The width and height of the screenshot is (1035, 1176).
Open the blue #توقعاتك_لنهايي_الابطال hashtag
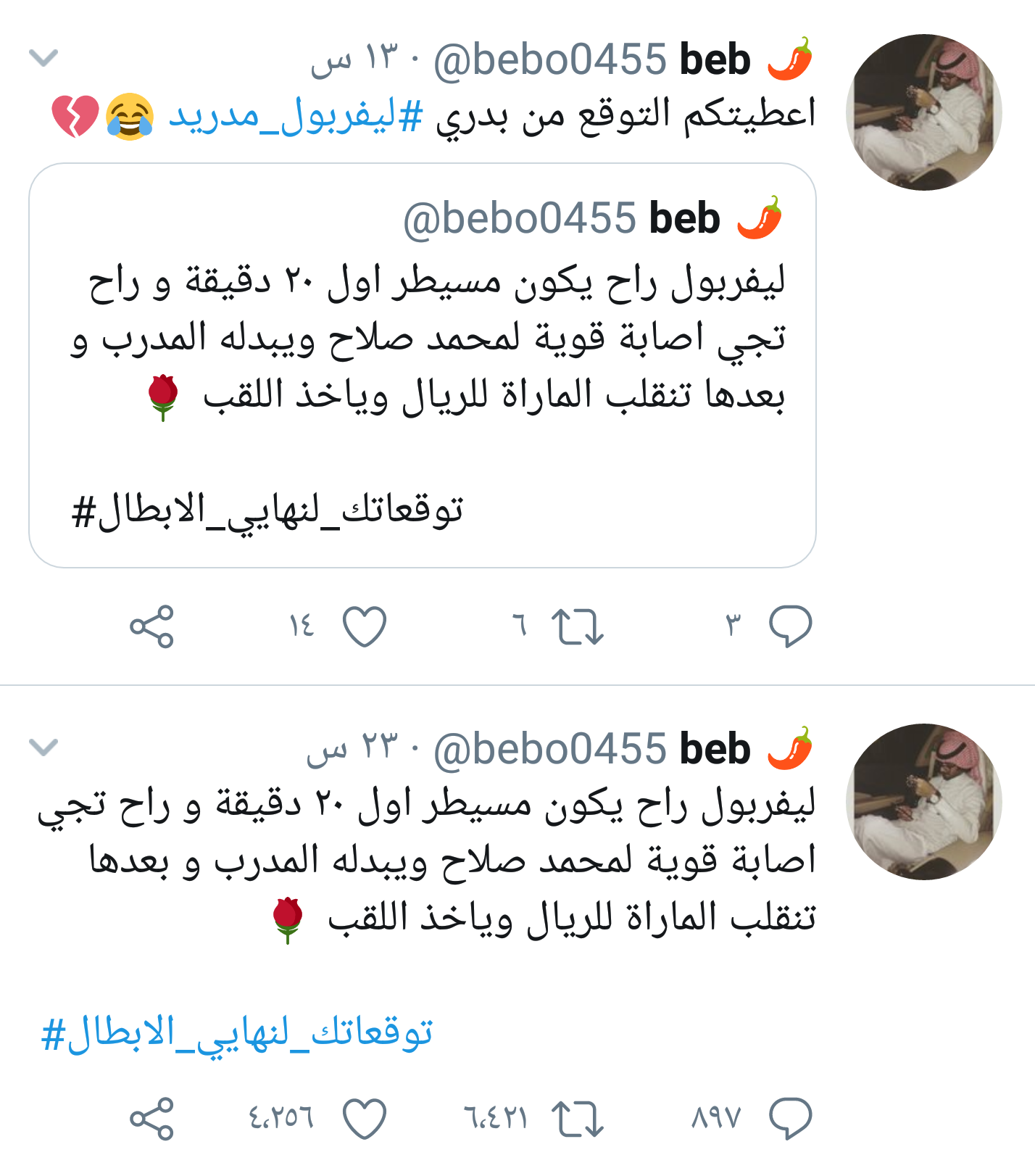click(x=237, y=1032)
